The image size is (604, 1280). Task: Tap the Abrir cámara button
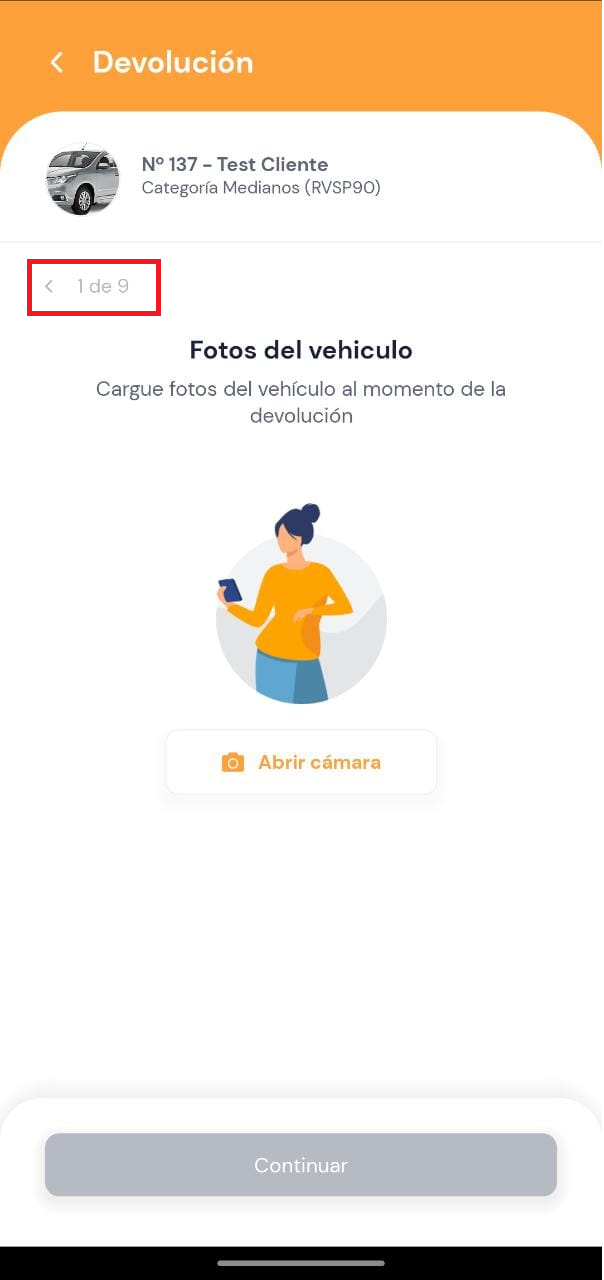(x=301, y=763)
